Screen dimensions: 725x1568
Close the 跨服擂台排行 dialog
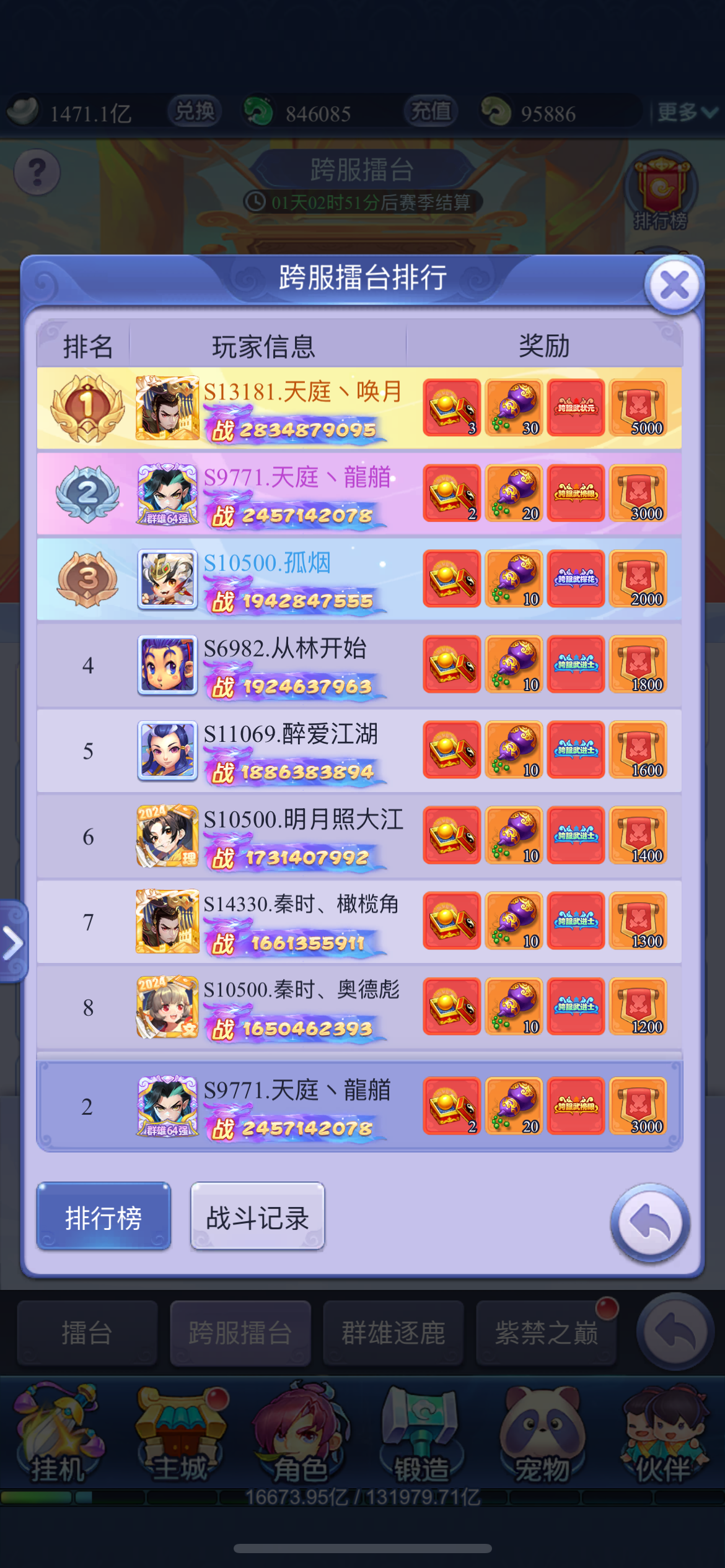pyautogui.click(x=674, y=285)
